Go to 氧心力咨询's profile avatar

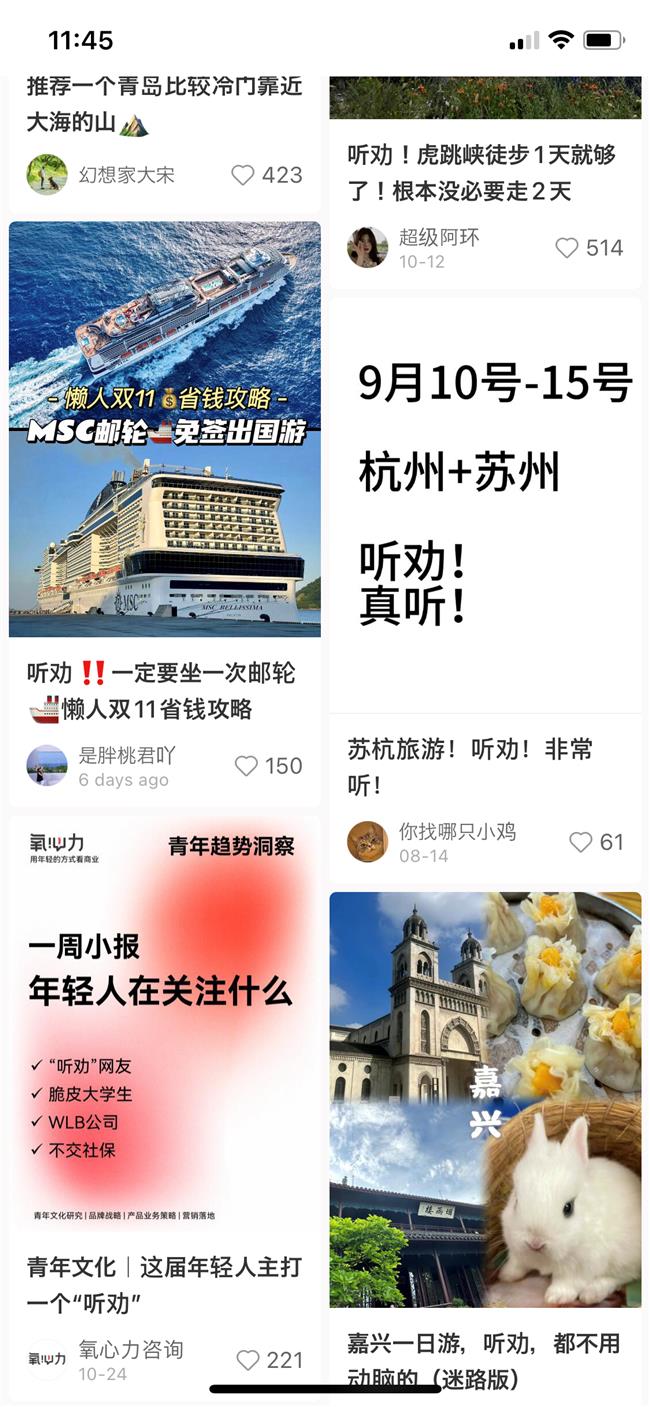pos(47,1360)
